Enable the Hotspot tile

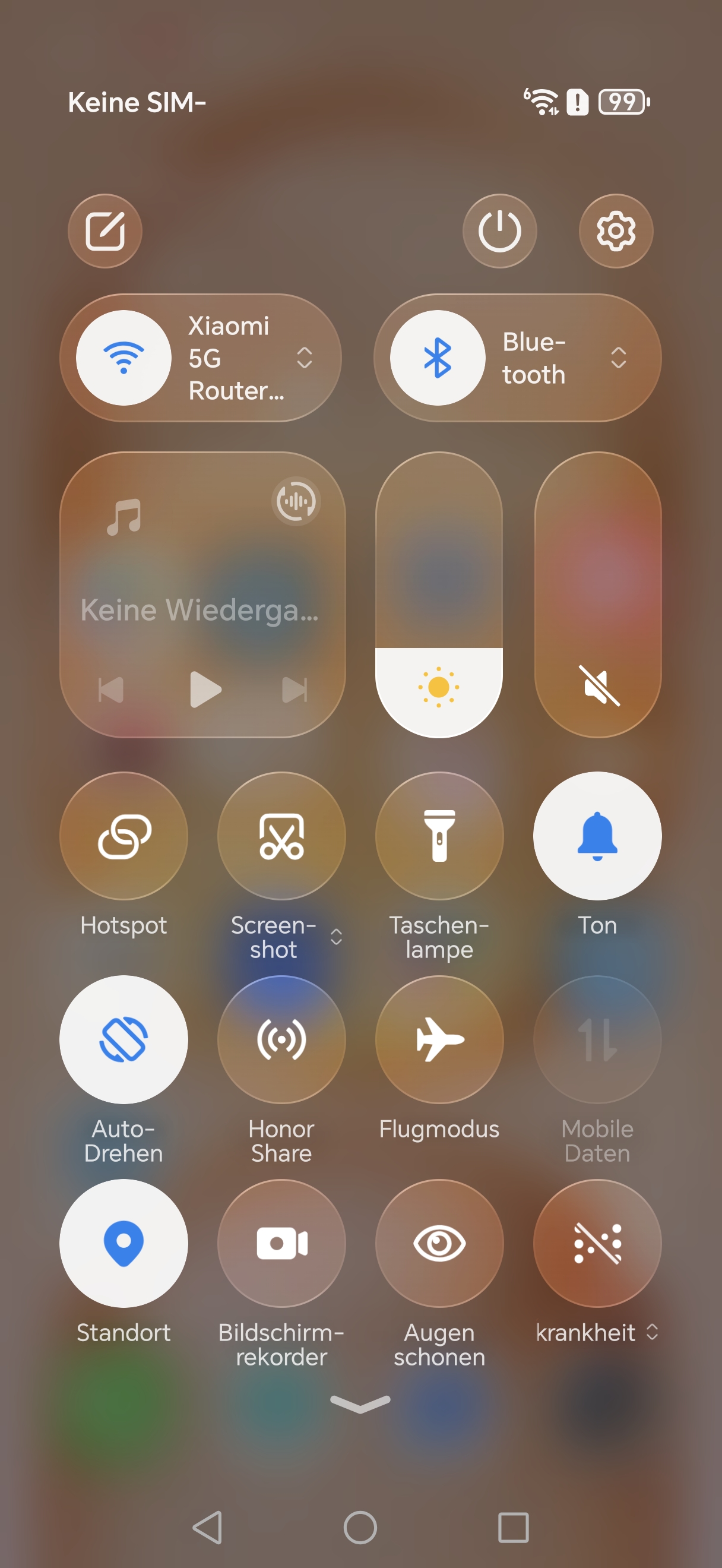(x=123, y=836)
